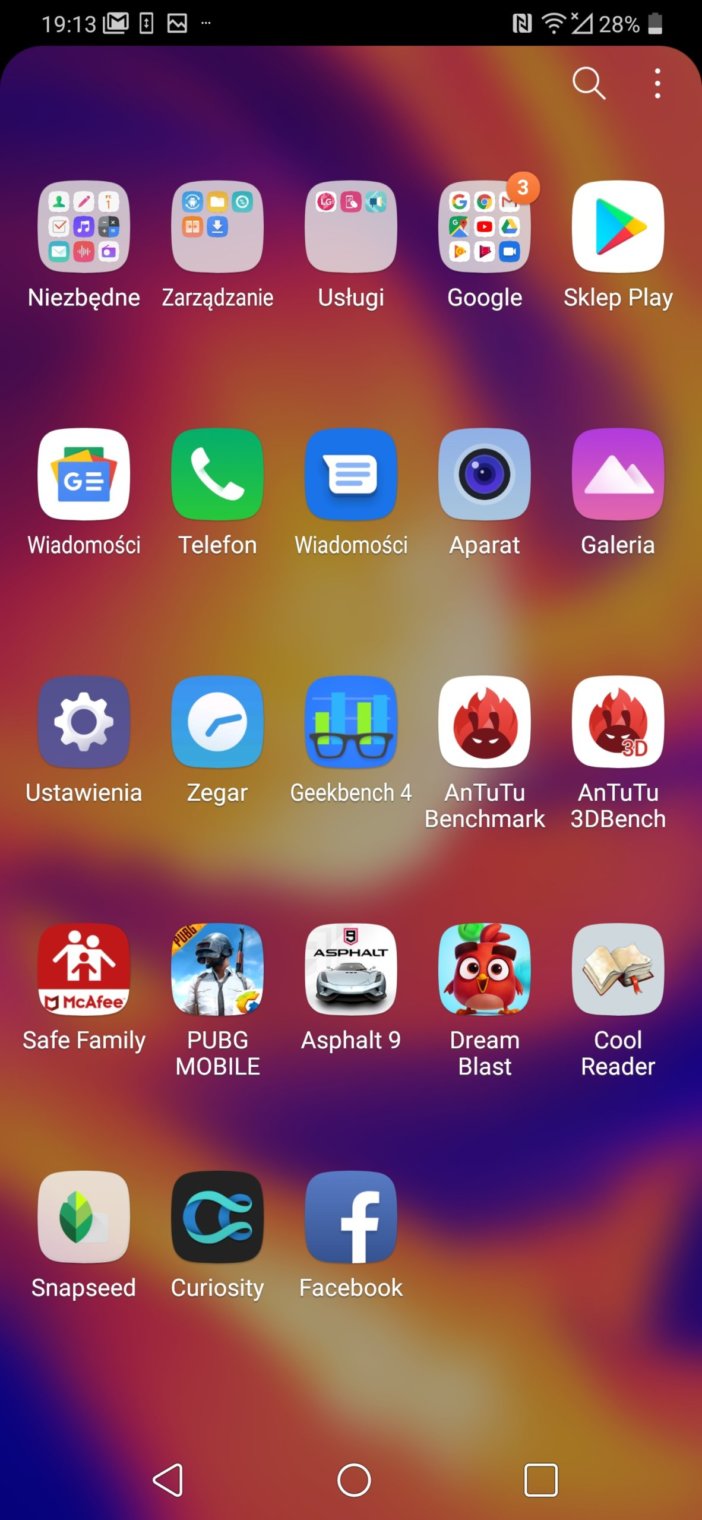Open the Zegar clock app

pyautogui.click(x=217, y=722)
